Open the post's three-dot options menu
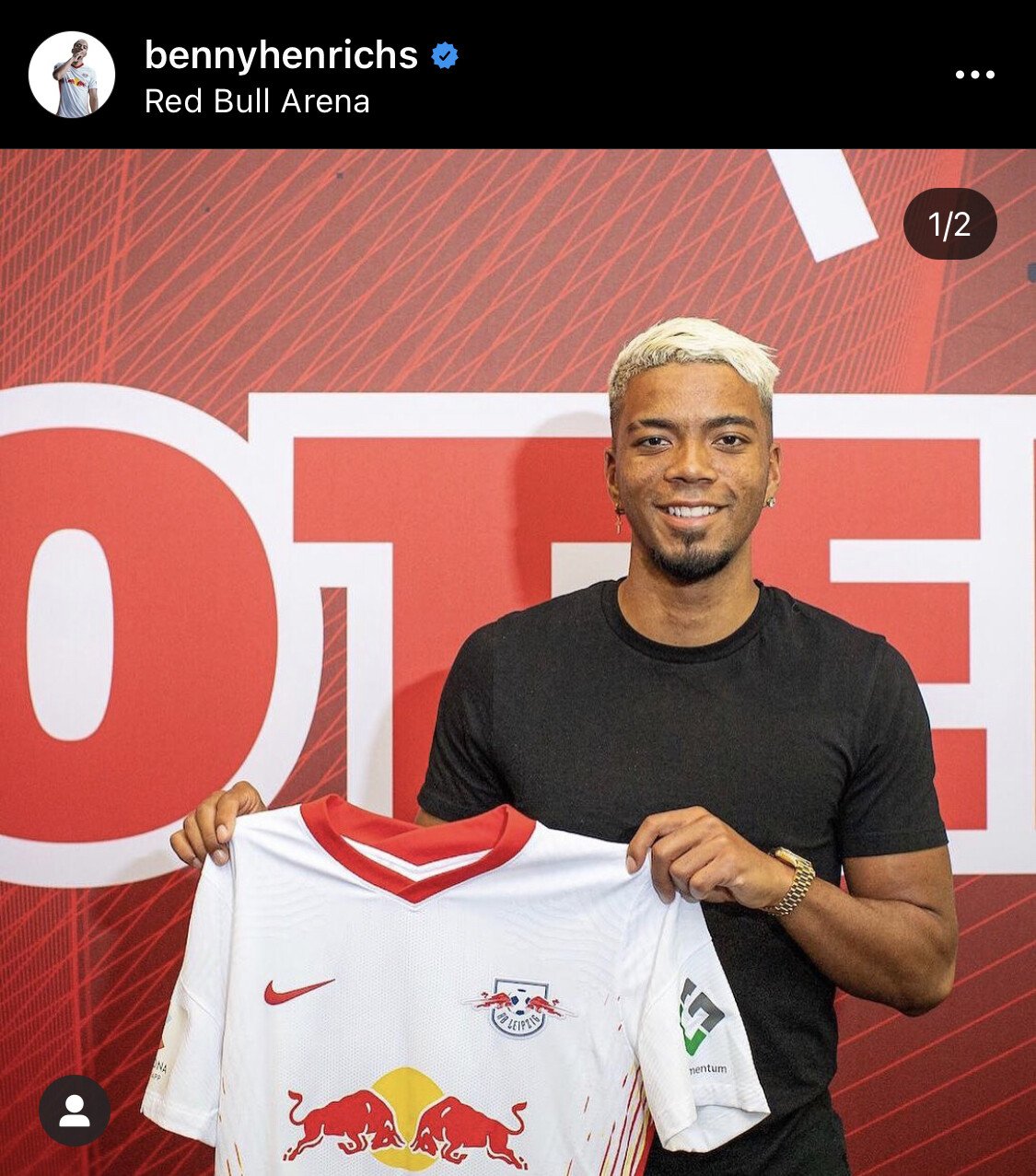 click(x=974, y=75)
